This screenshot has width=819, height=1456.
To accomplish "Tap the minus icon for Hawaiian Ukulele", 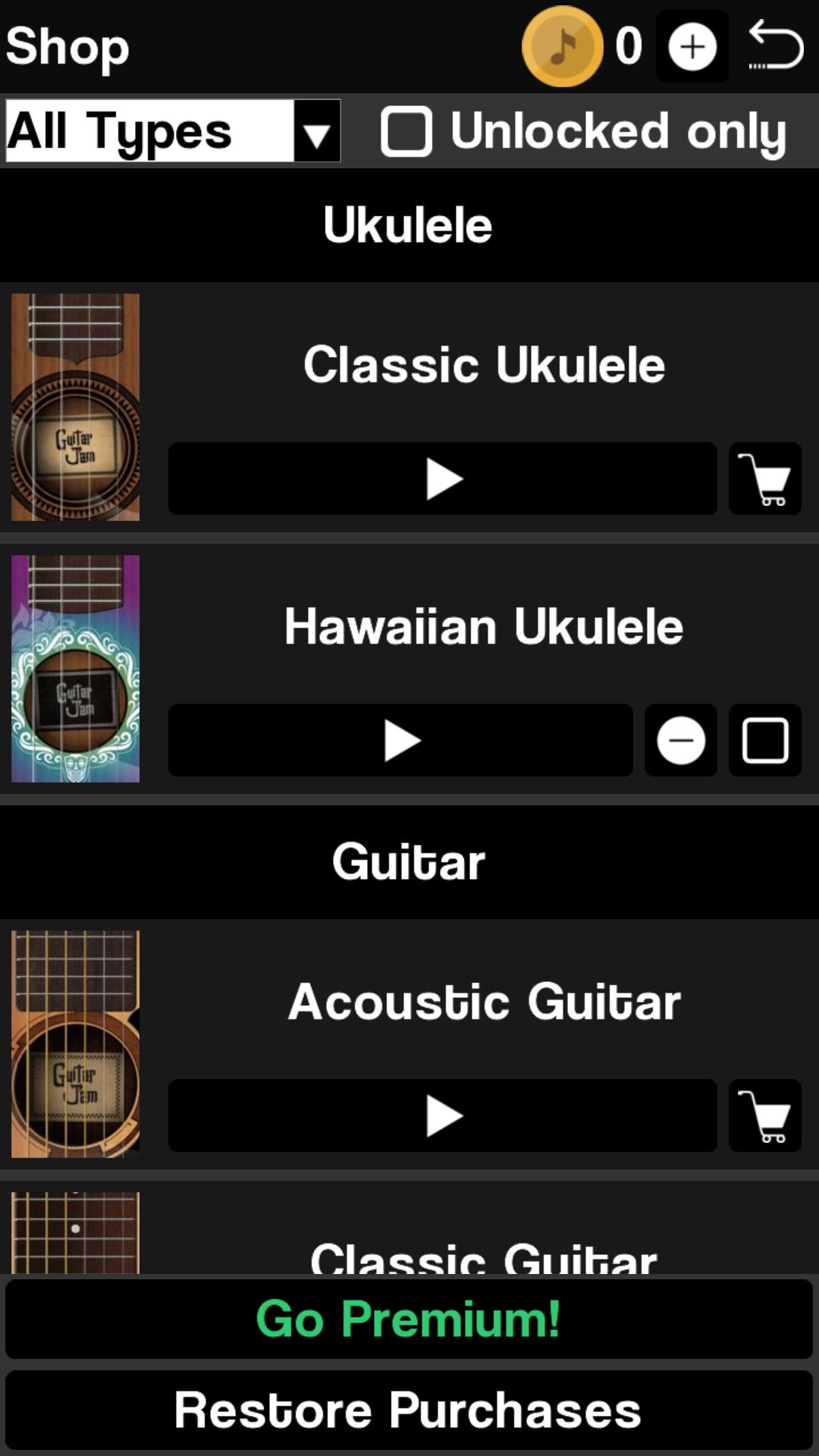I will 680,741.
